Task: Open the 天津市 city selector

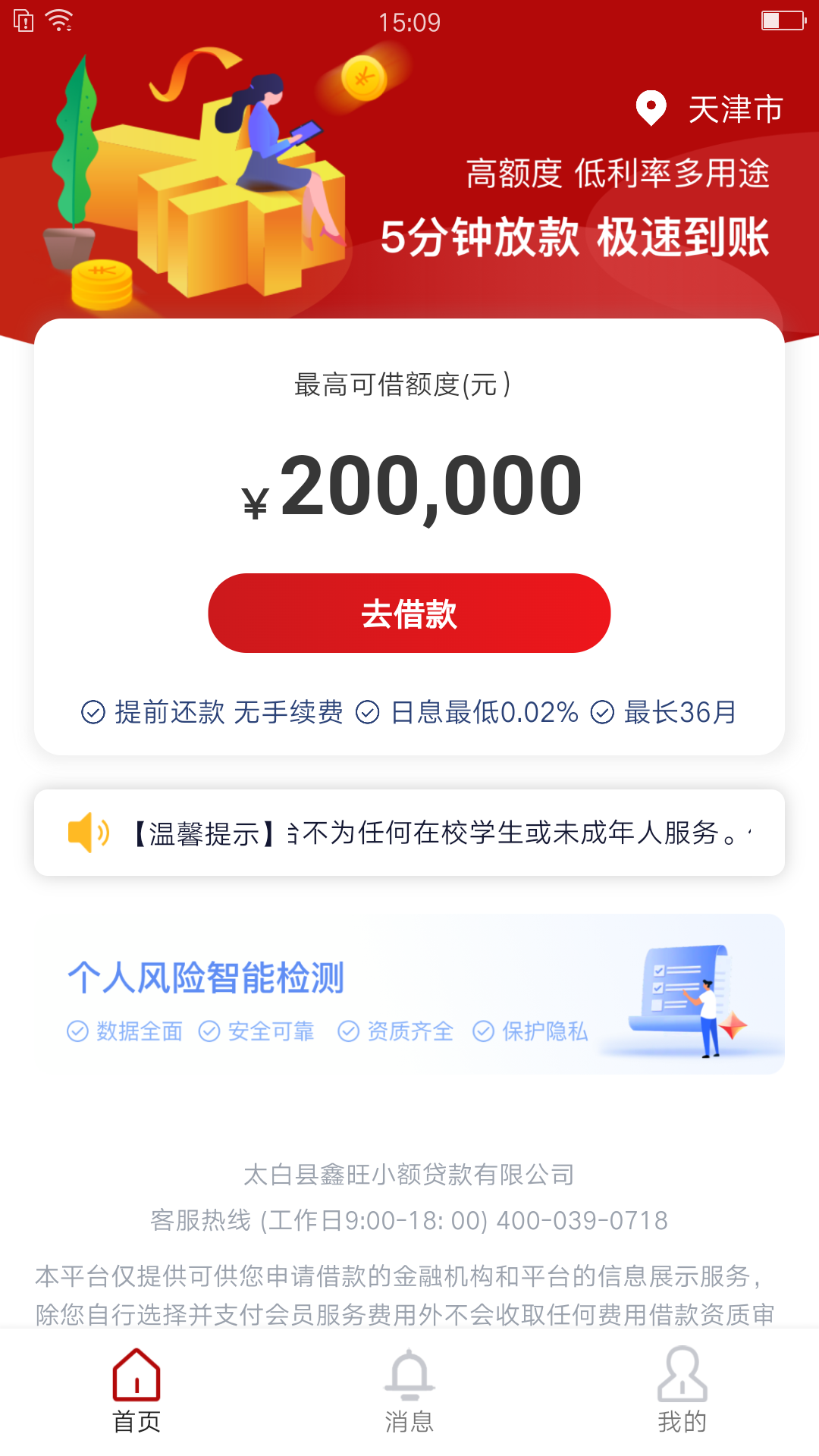Action: (x=733, y=110)
